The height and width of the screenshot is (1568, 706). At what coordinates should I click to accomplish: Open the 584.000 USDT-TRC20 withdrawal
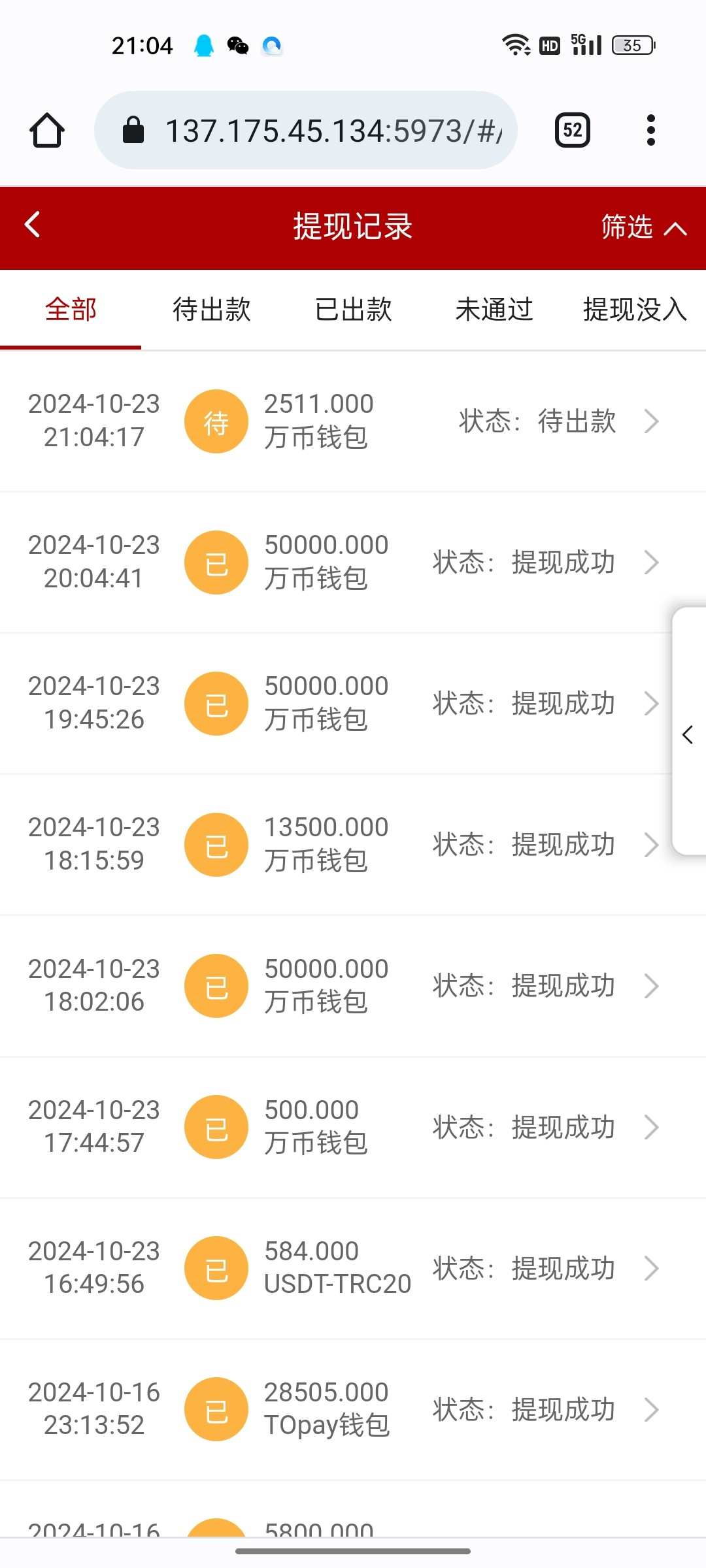click(353, 1268)
